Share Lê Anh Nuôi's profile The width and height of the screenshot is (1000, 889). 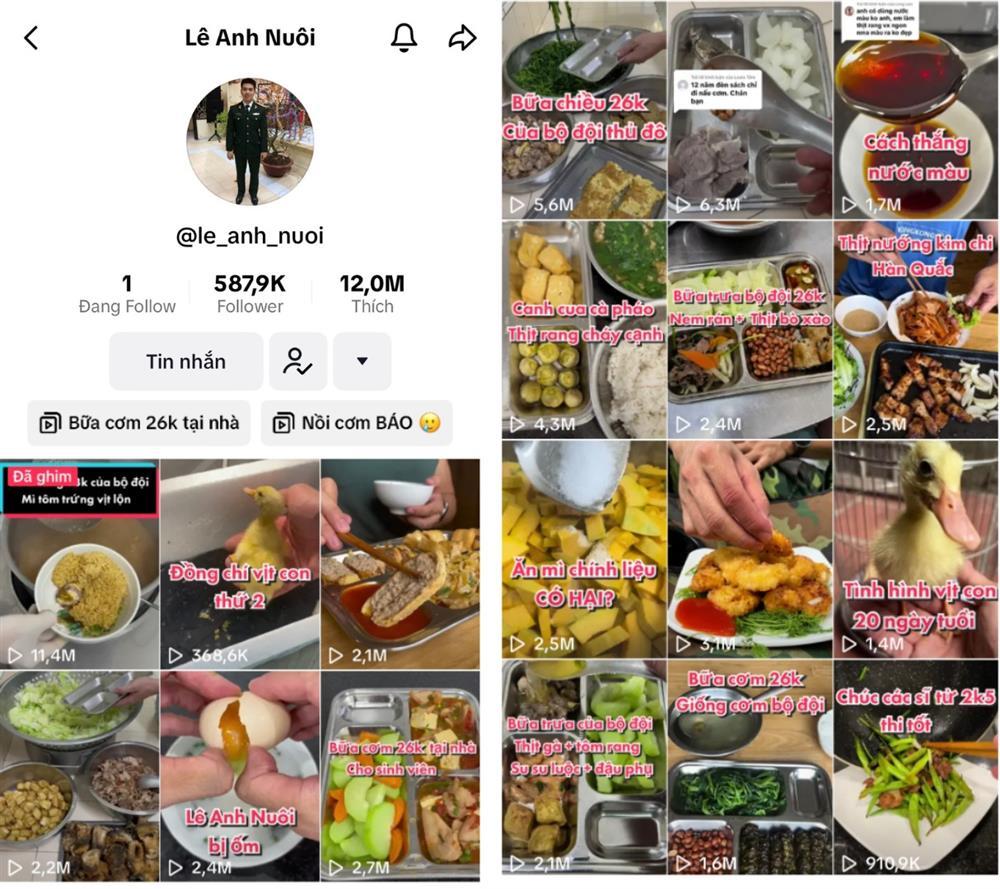462,38
